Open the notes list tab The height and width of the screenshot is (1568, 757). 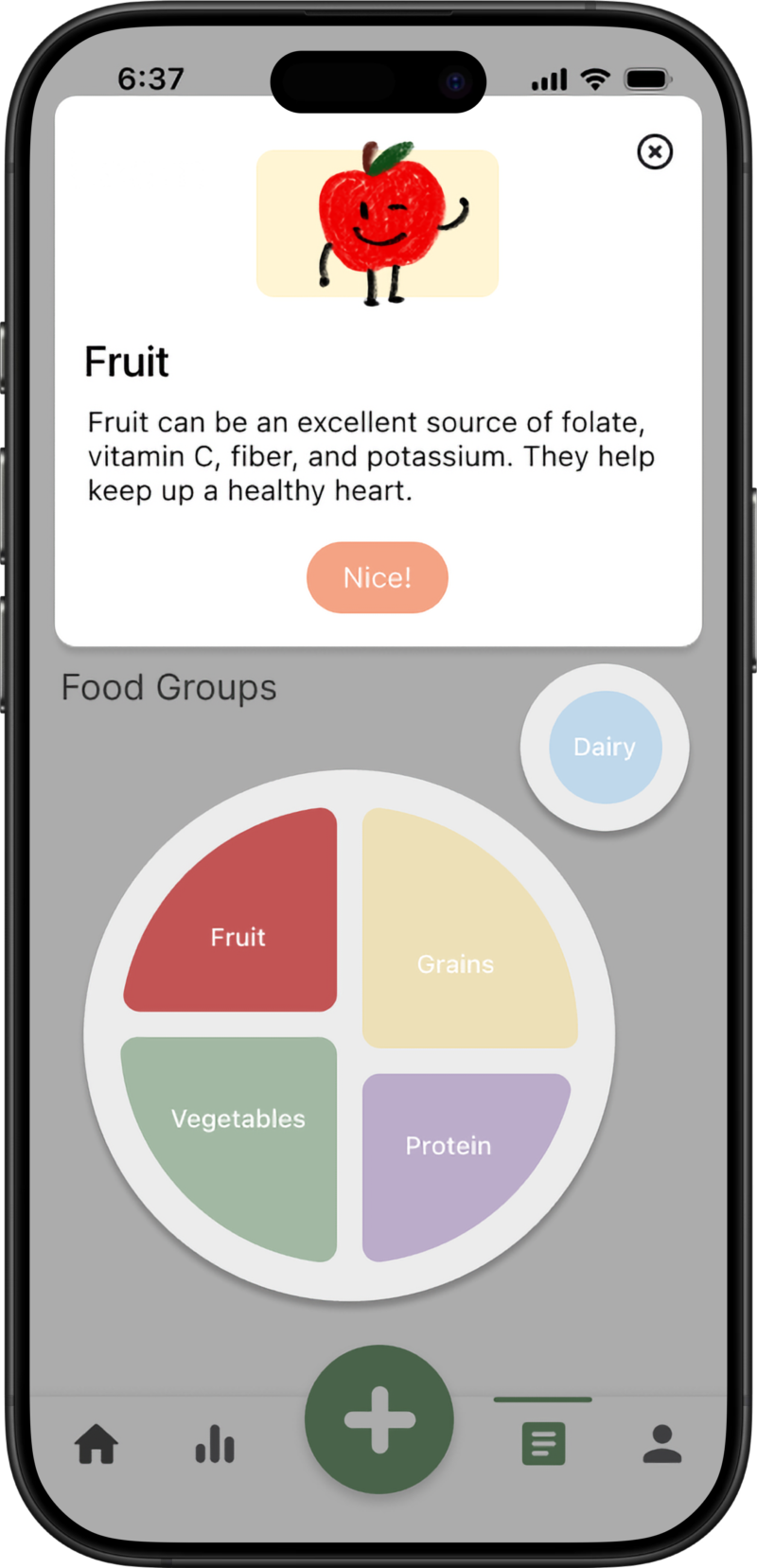(x=543, y=1444)
